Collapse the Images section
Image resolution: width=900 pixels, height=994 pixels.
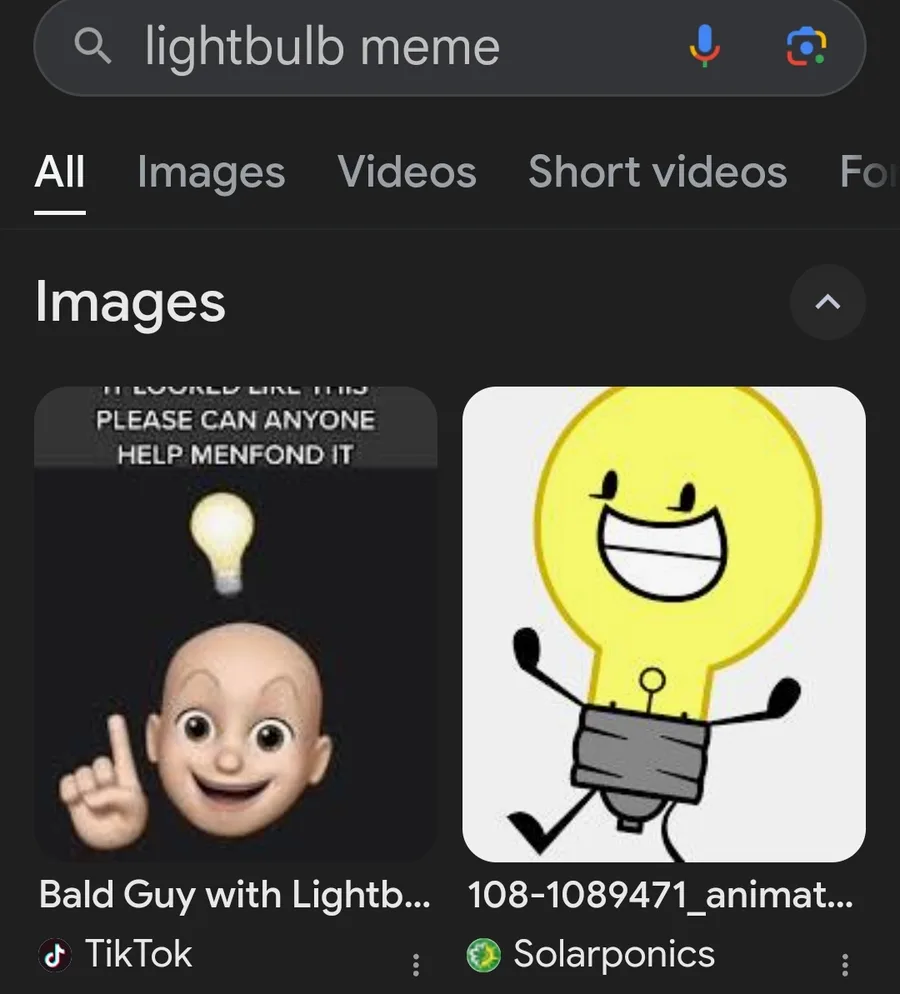click(827, 302)
